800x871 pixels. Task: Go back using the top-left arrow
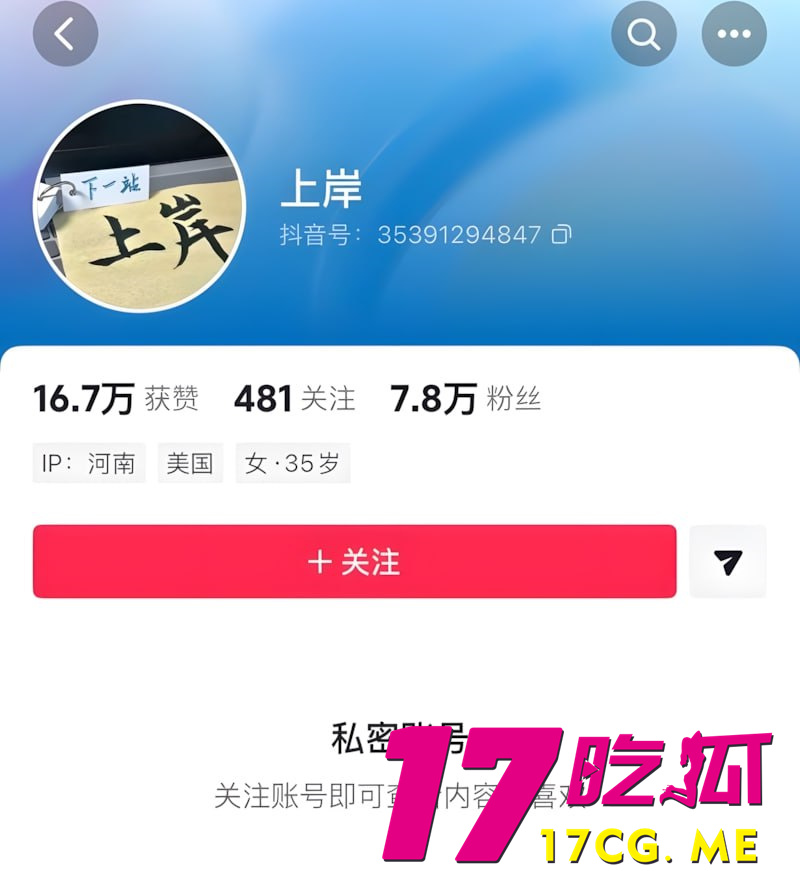click(x=65, y=34)
